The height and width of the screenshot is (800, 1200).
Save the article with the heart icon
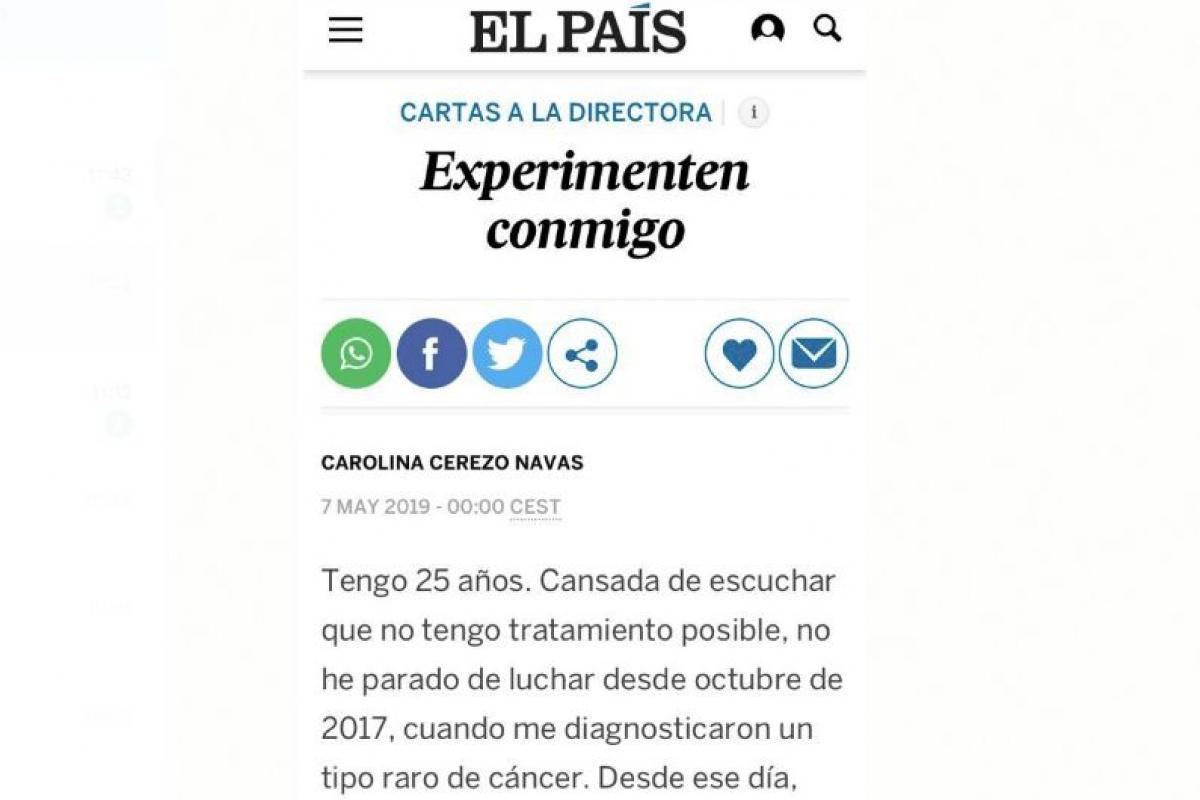coord(739,354)
